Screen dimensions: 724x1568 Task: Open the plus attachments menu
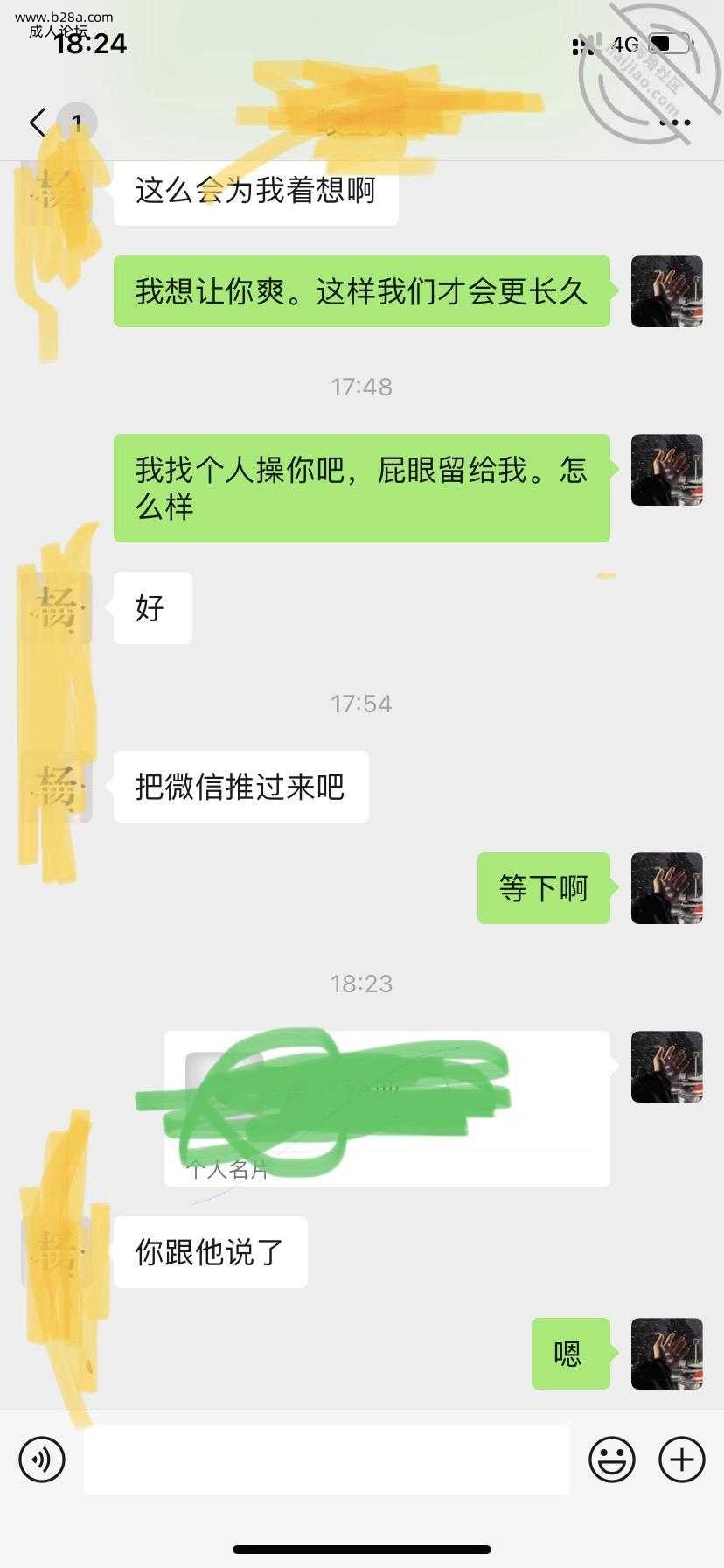[x=681, y=1459]
